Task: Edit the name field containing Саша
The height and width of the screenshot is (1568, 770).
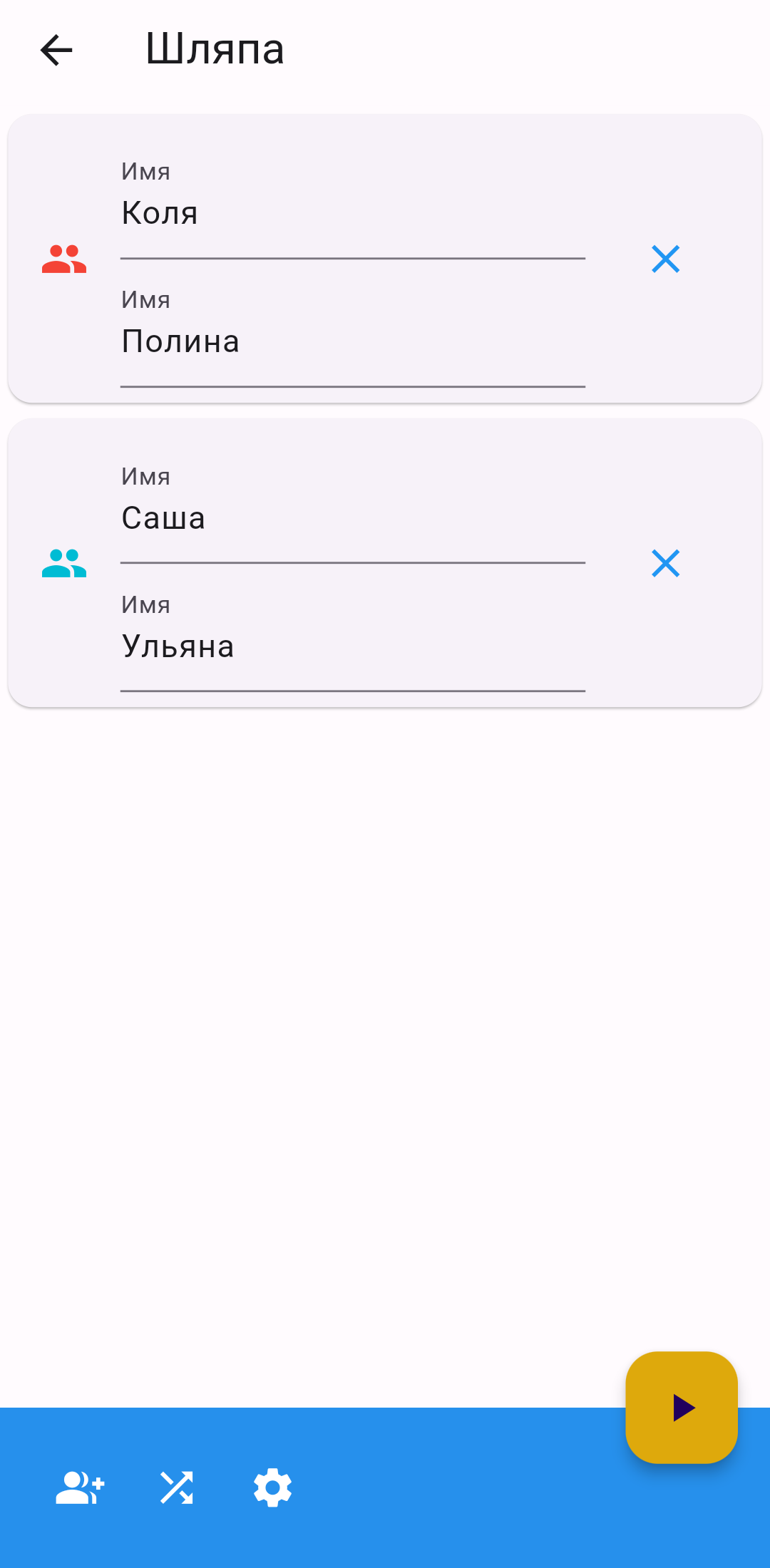Action: 352,518
